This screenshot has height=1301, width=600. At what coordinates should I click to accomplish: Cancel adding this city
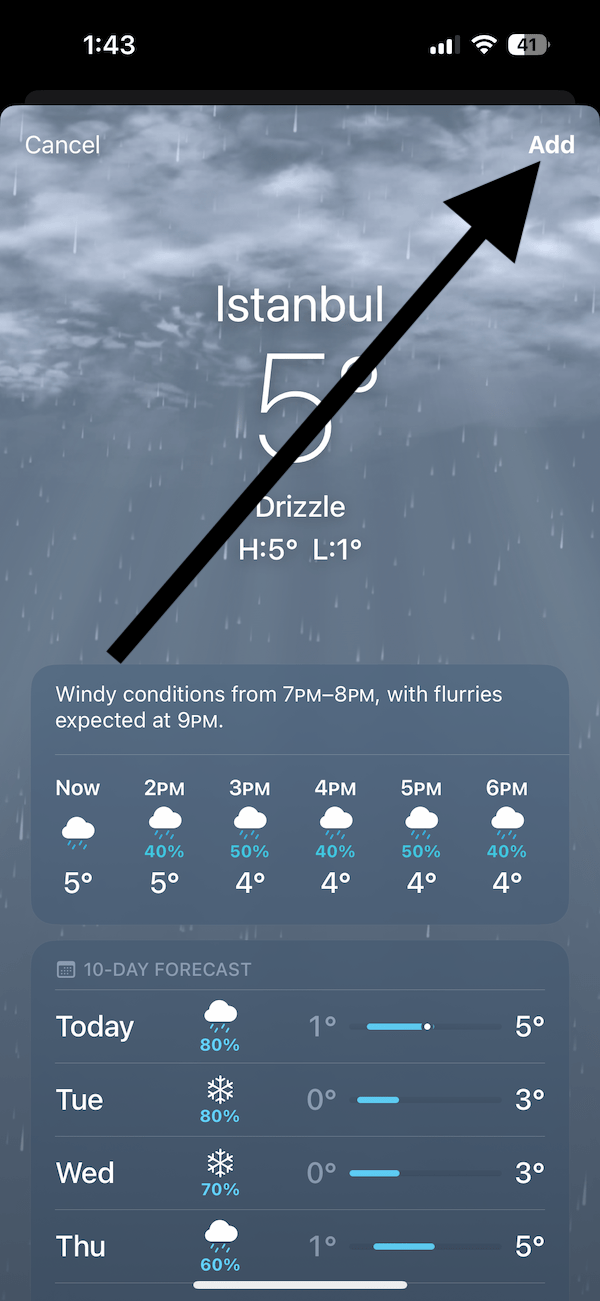(62, 145)
